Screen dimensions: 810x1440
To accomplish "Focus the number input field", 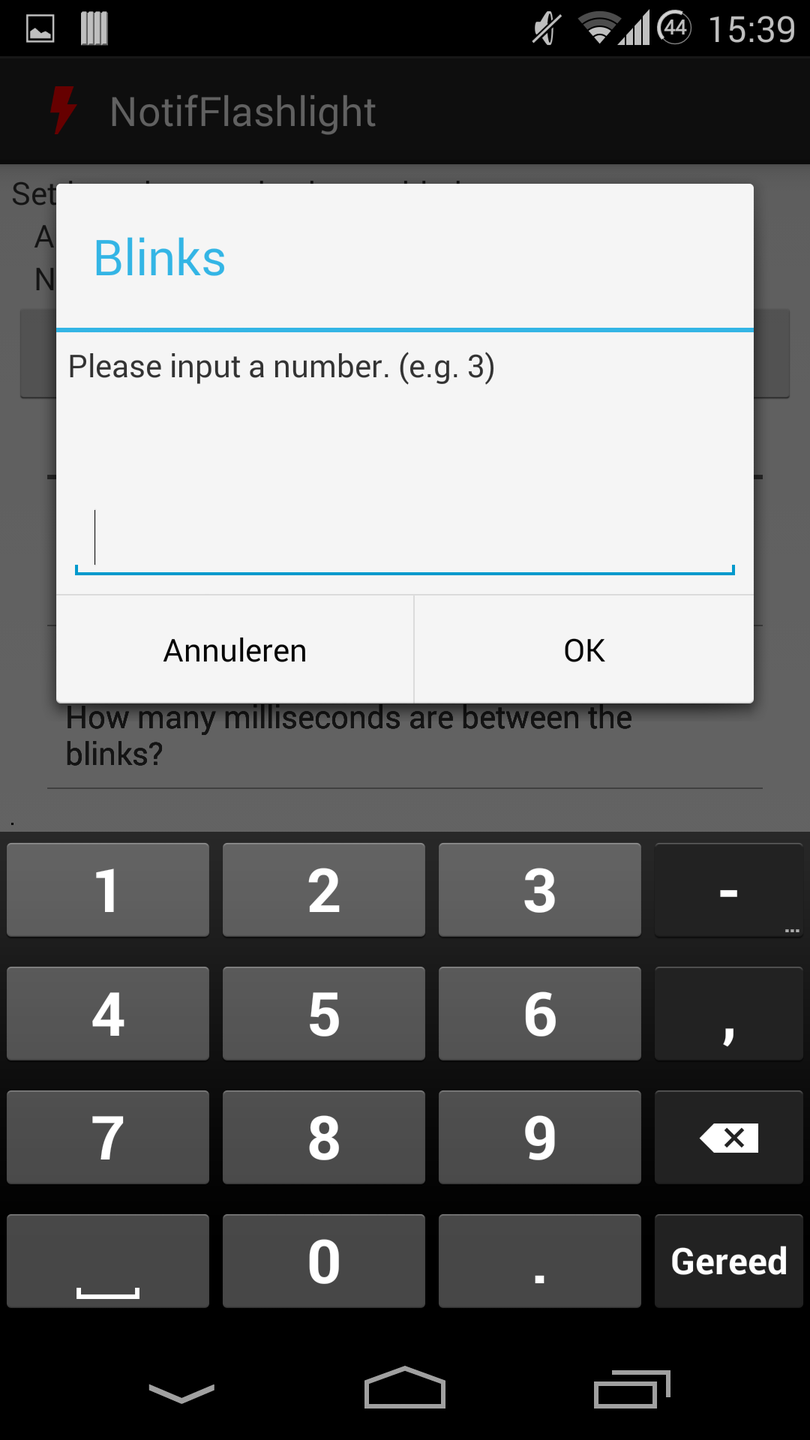I will [404, 540].
